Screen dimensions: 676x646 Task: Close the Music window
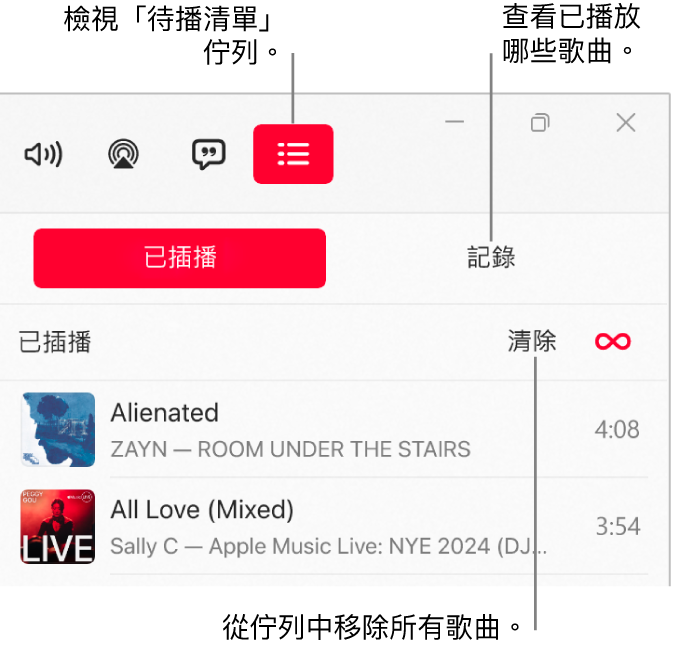626,122
